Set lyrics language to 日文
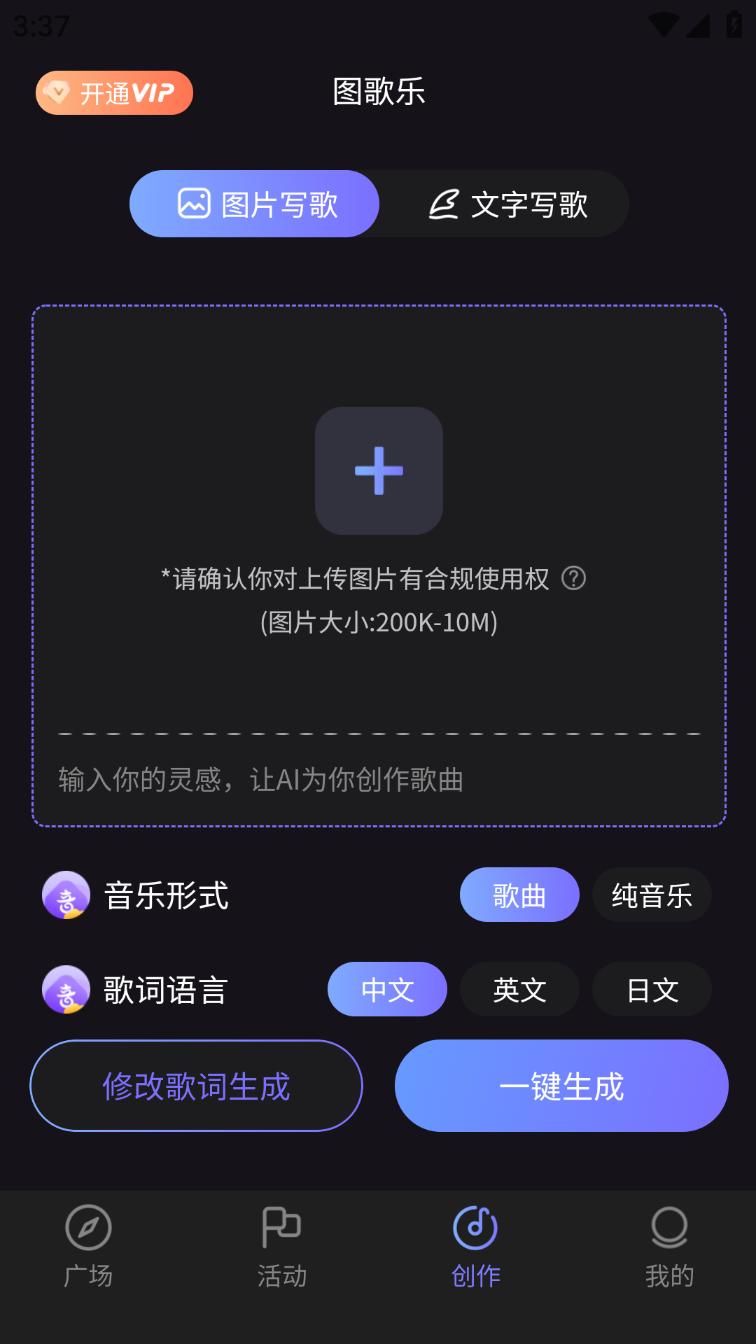This screenshot has height=1344, width=756. point(651,990)
